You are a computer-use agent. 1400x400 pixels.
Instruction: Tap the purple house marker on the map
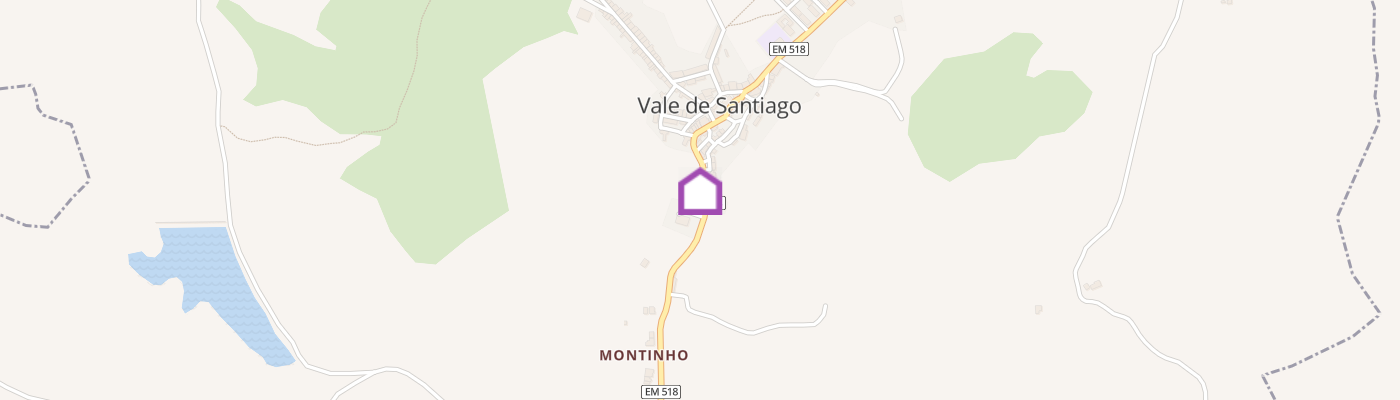pos(700,192)
